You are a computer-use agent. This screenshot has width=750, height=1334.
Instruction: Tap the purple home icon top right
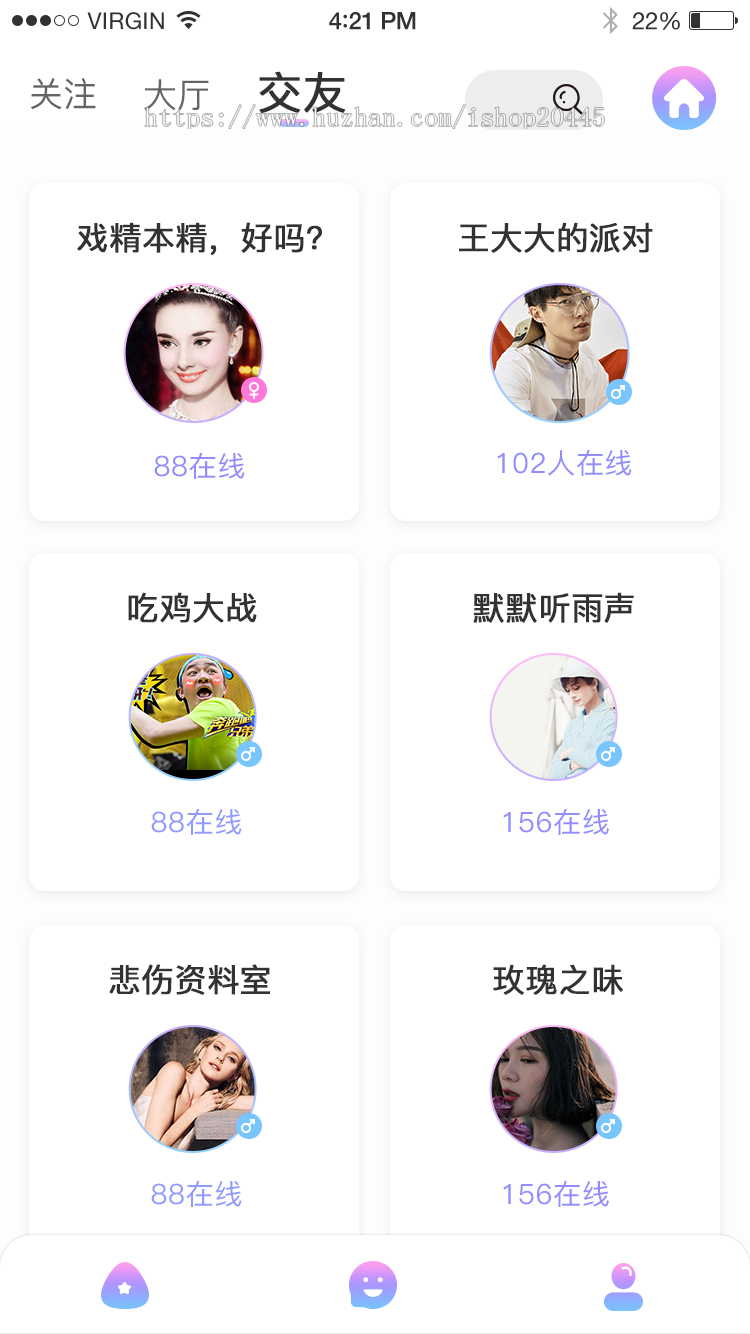tap(683, 96)
